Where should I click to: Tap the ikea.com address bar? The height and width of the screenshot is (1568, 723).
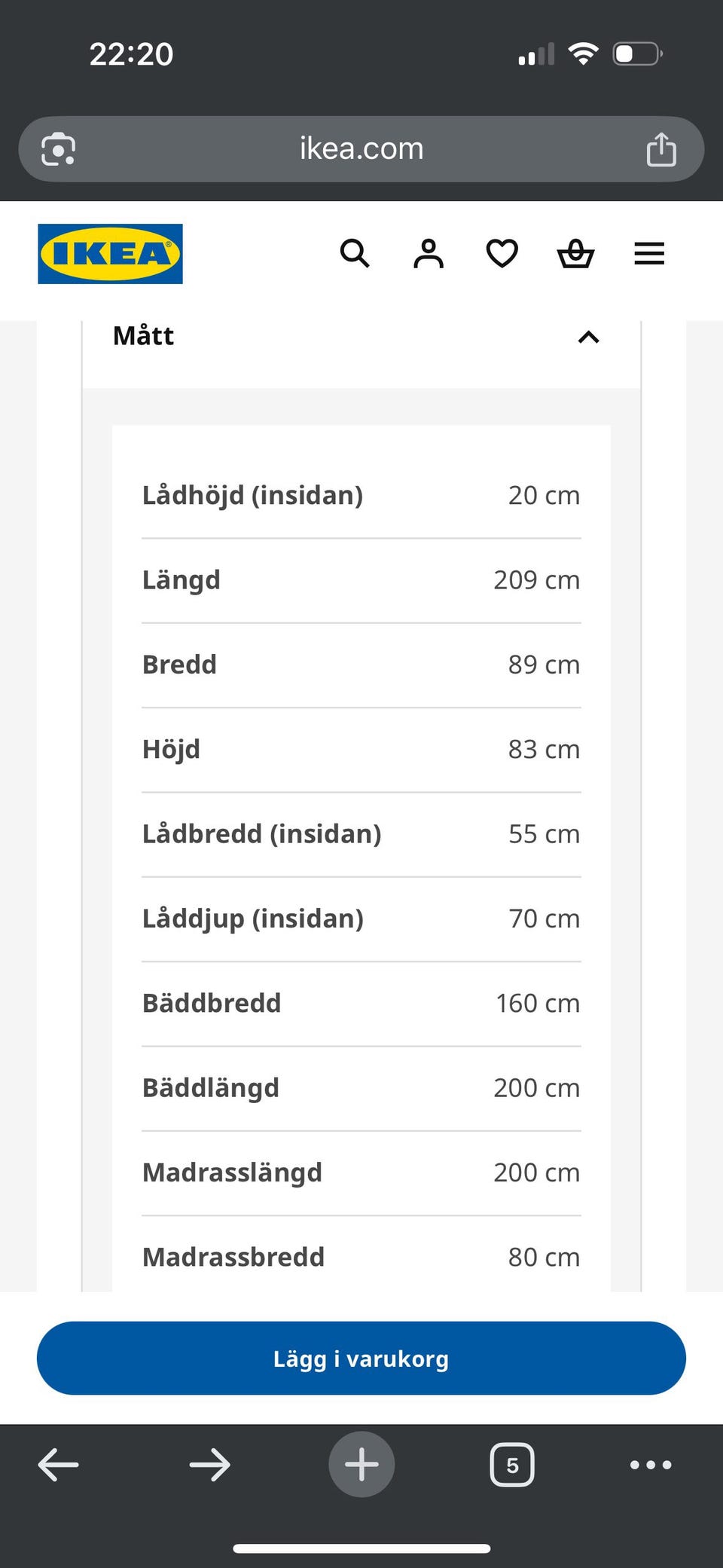tap(361, 148)
